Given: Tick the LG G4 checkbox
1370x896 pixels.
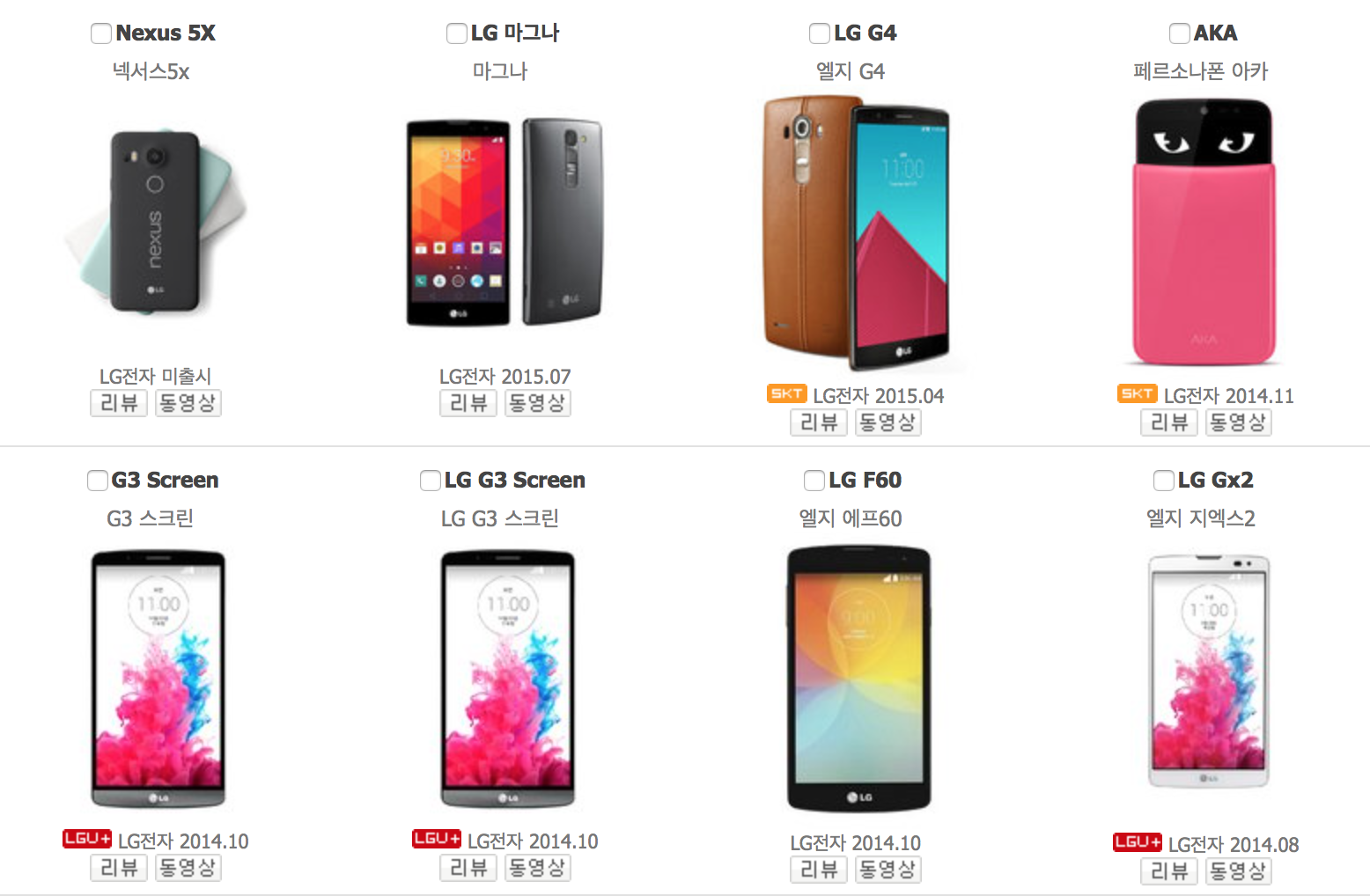Looking at the screenshot, I should click(x=820, y=33).
